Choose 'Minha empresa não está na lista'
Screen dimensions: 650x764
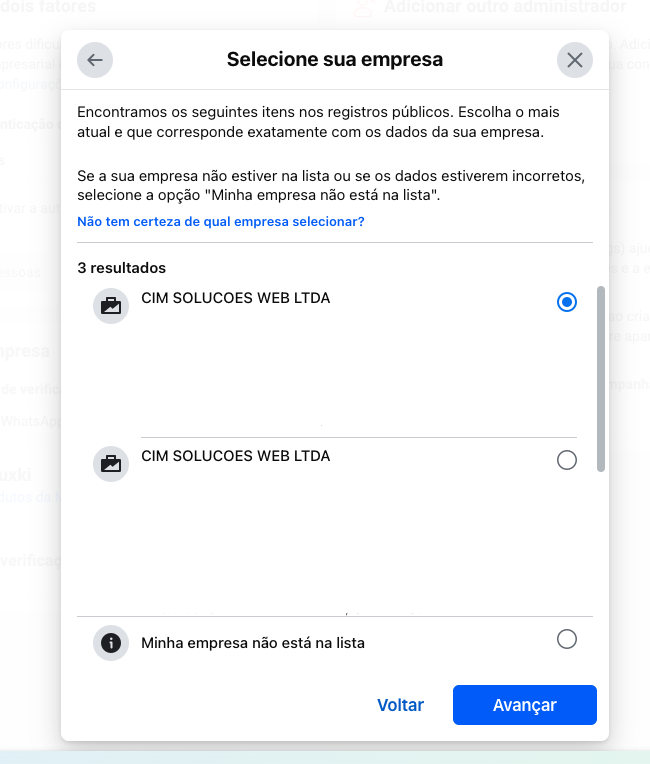[566, 639]
